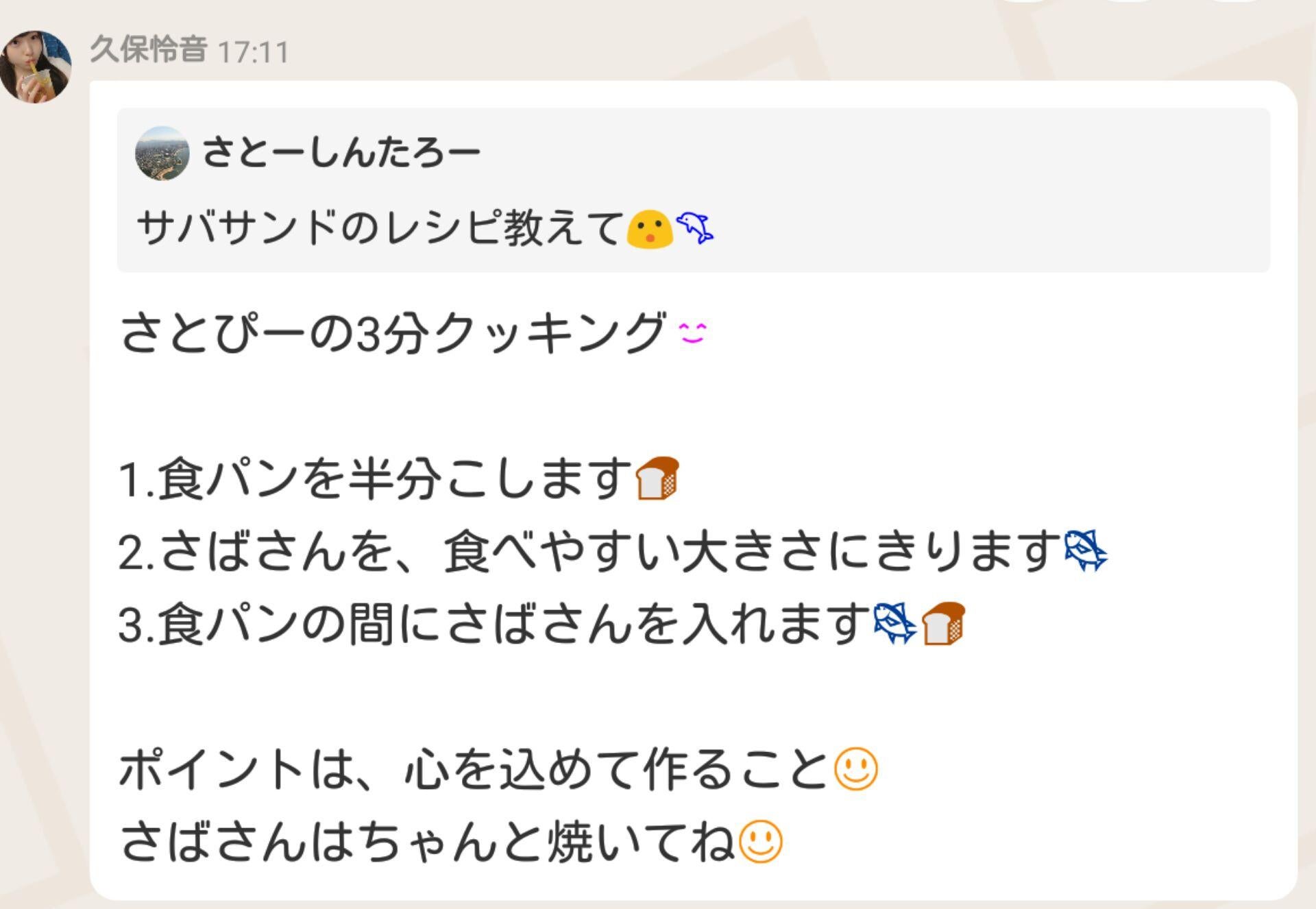Open the quoted message from さとーしんたろー
Viewport: 1316px width, 909px height.
click(x=692, y=190)
